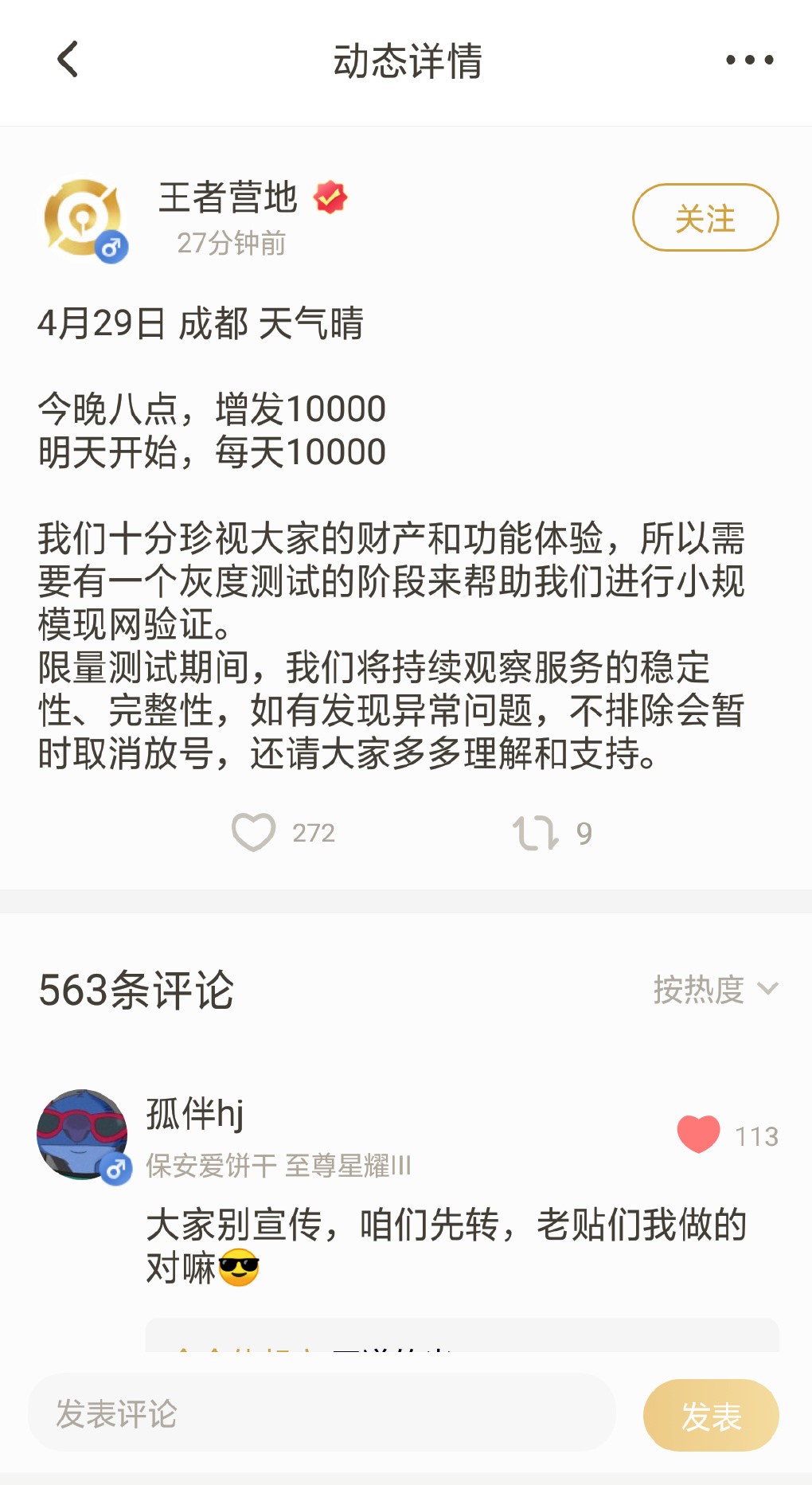Tap the male gender icon on the author avatar
The image size is (812, 1485).
pos(111,248)
